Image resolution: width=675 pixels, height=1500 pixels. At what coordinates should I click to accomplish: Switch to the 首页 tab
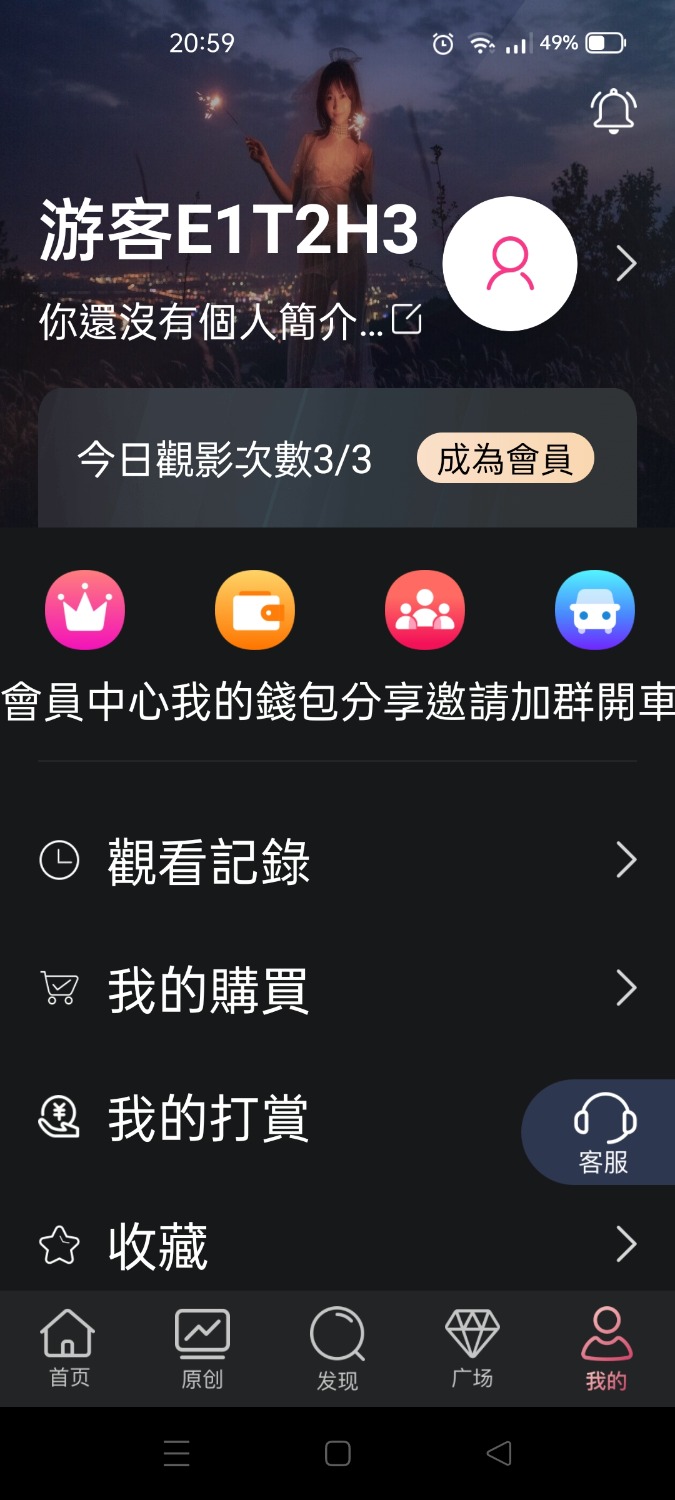coord(69,1349)
